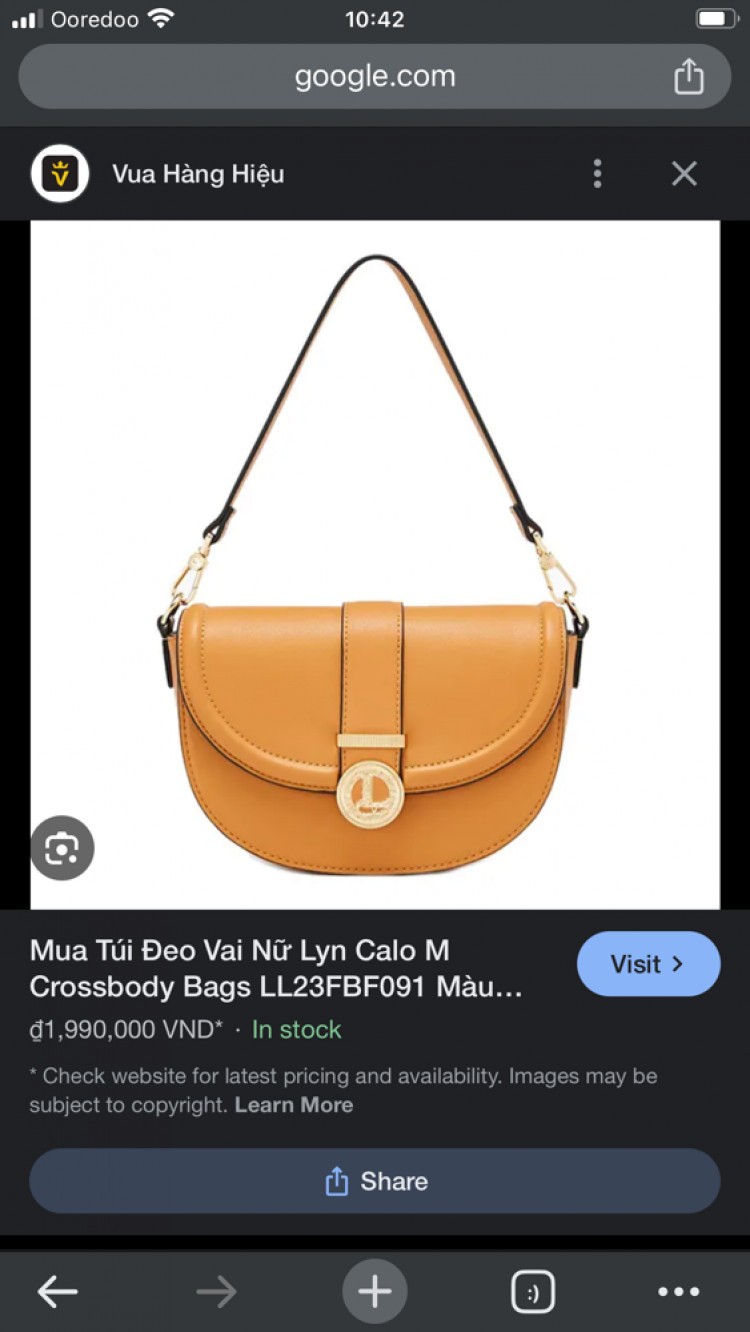This screenshot has width=750, height=1332.
Task: Open the Learn More copyright link
Action: point(293,1105)
